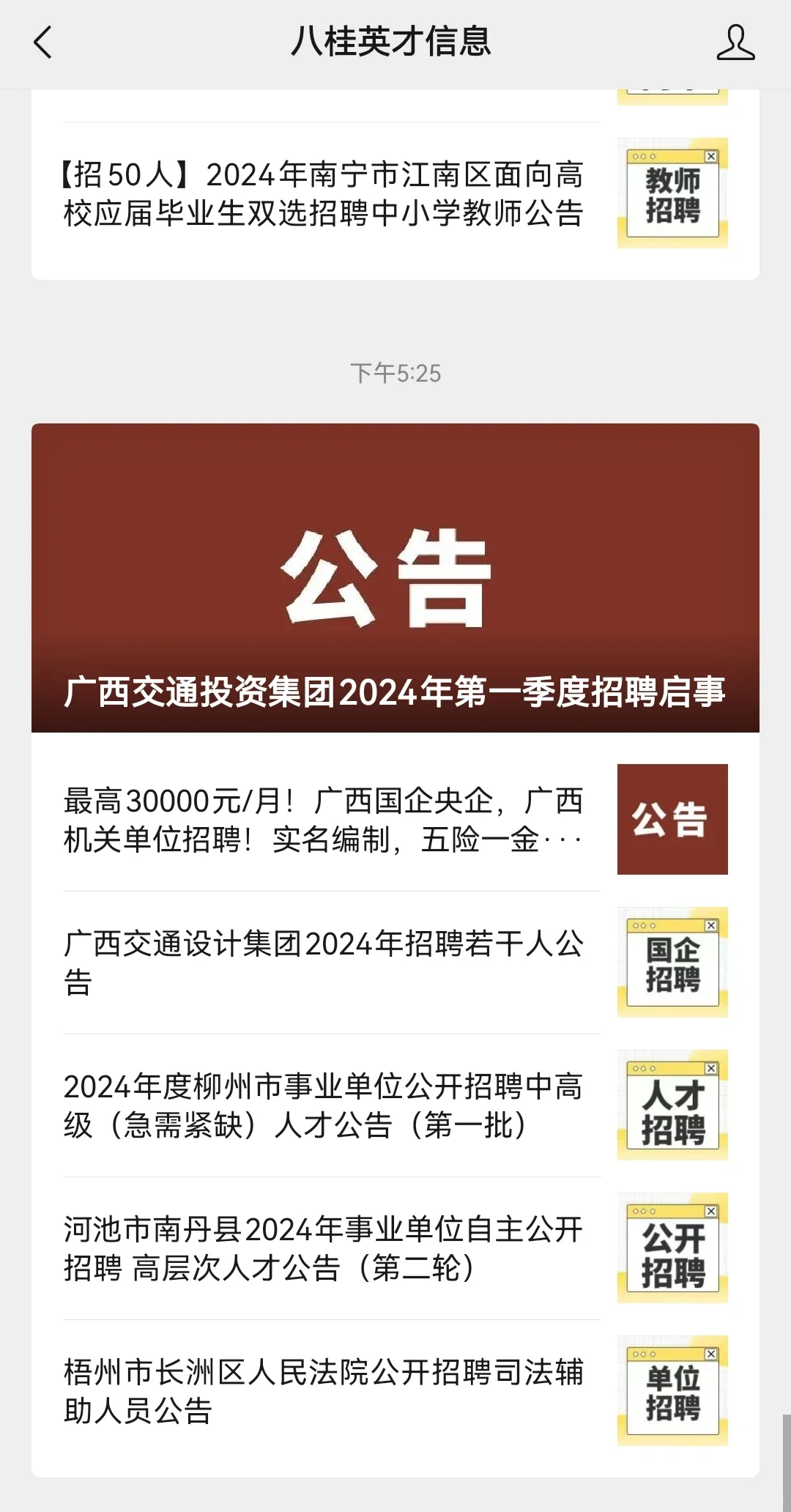Open 广西交通投资集团2024年第一季度招聘启事 banner
The image size is (791, 1512).
coord(395,578)
